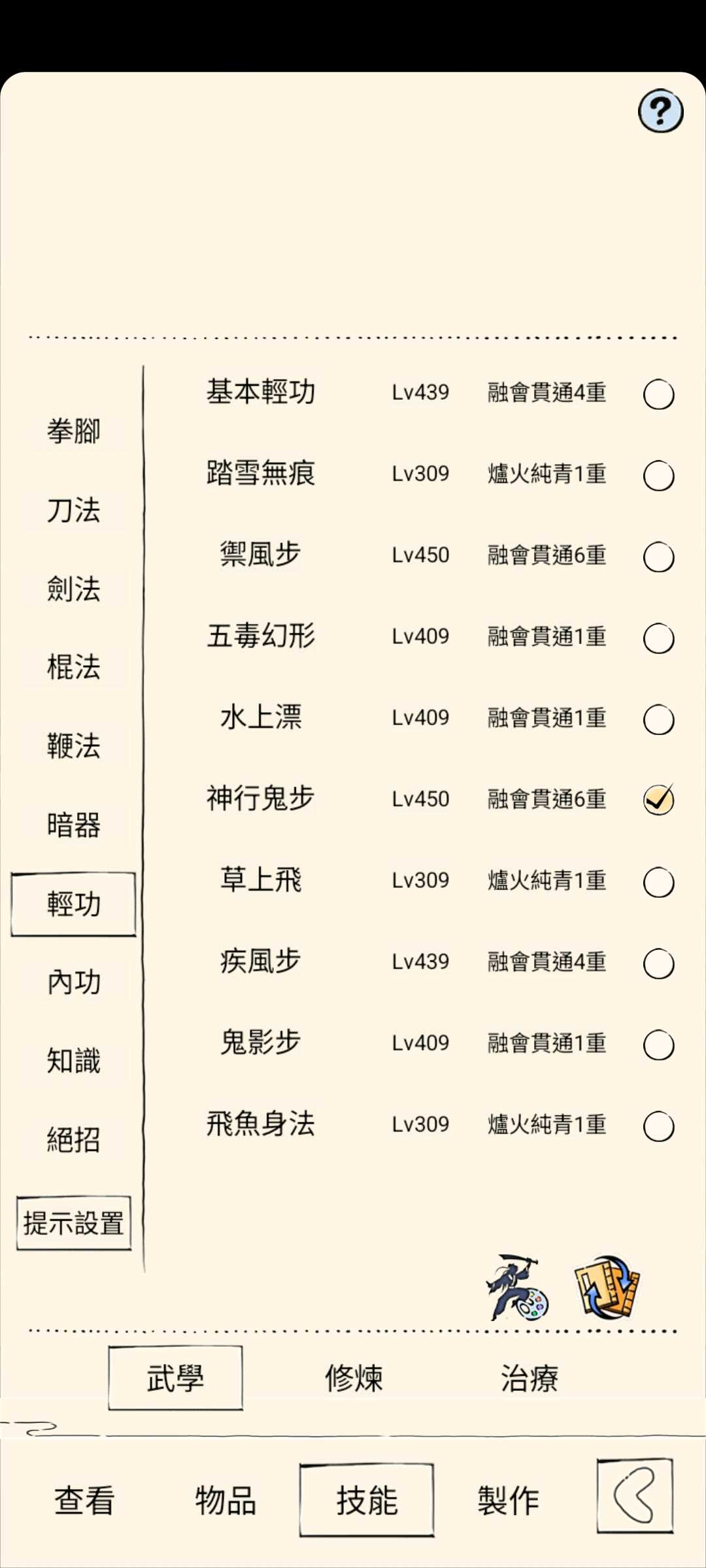Select the radio button for 基本輕功
The image size is (706, 1568).
tap(658, 395)
